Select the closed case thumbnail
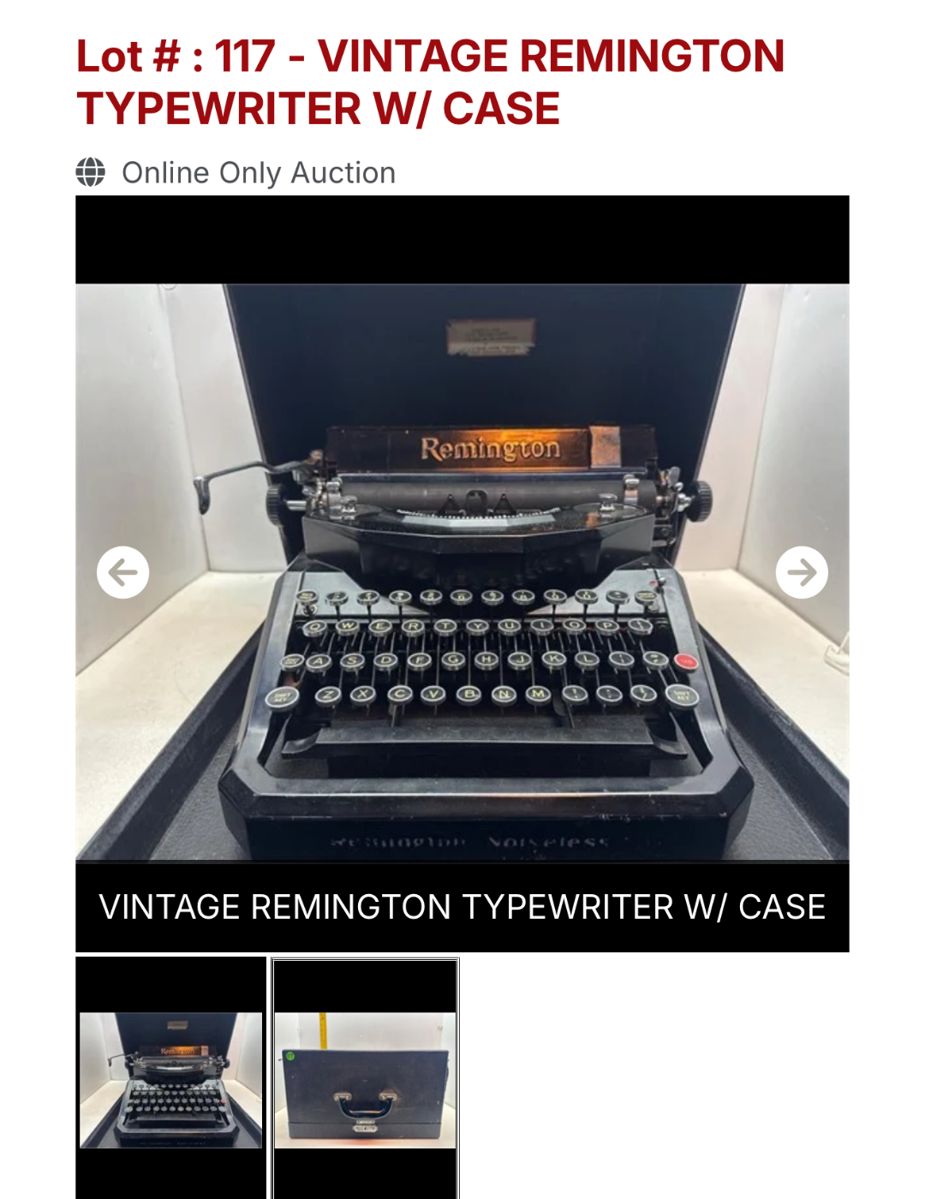 [365, 1079]
